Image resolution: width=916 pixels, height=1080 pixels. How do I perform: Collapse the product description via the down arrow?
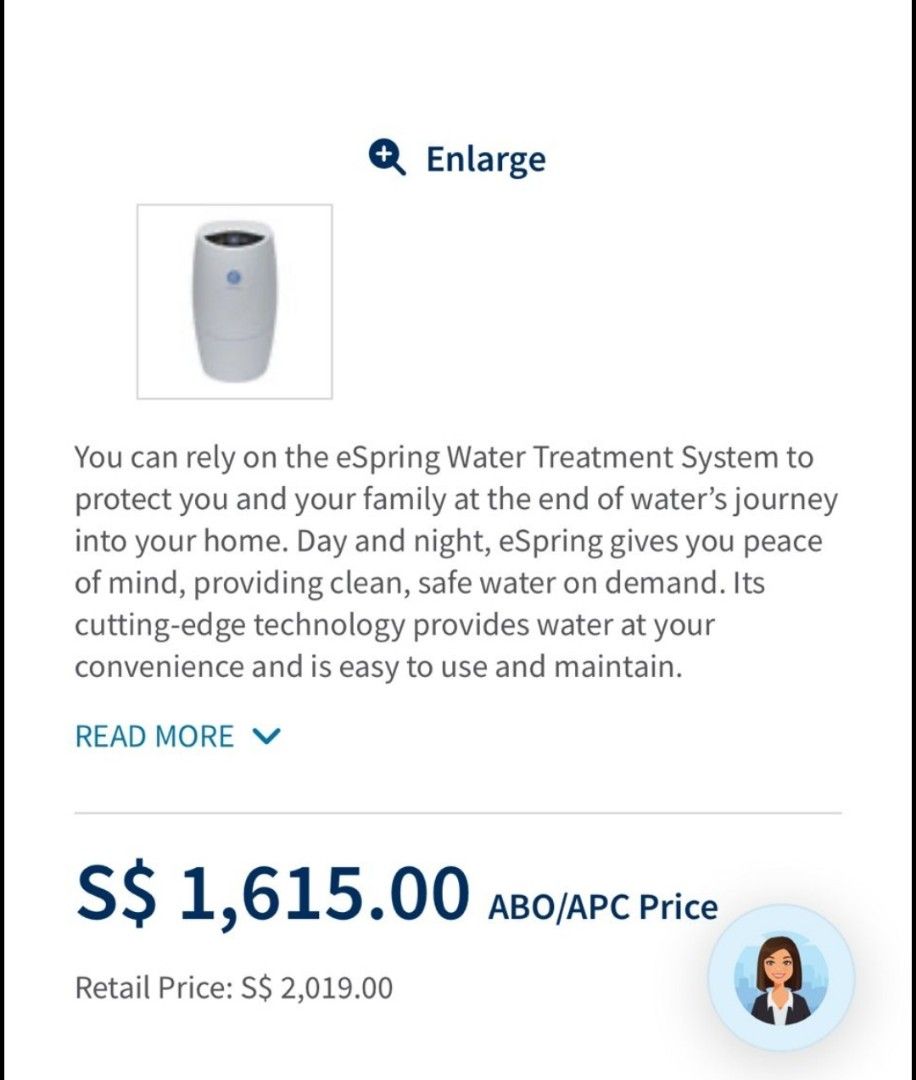(x=265, y=737)
